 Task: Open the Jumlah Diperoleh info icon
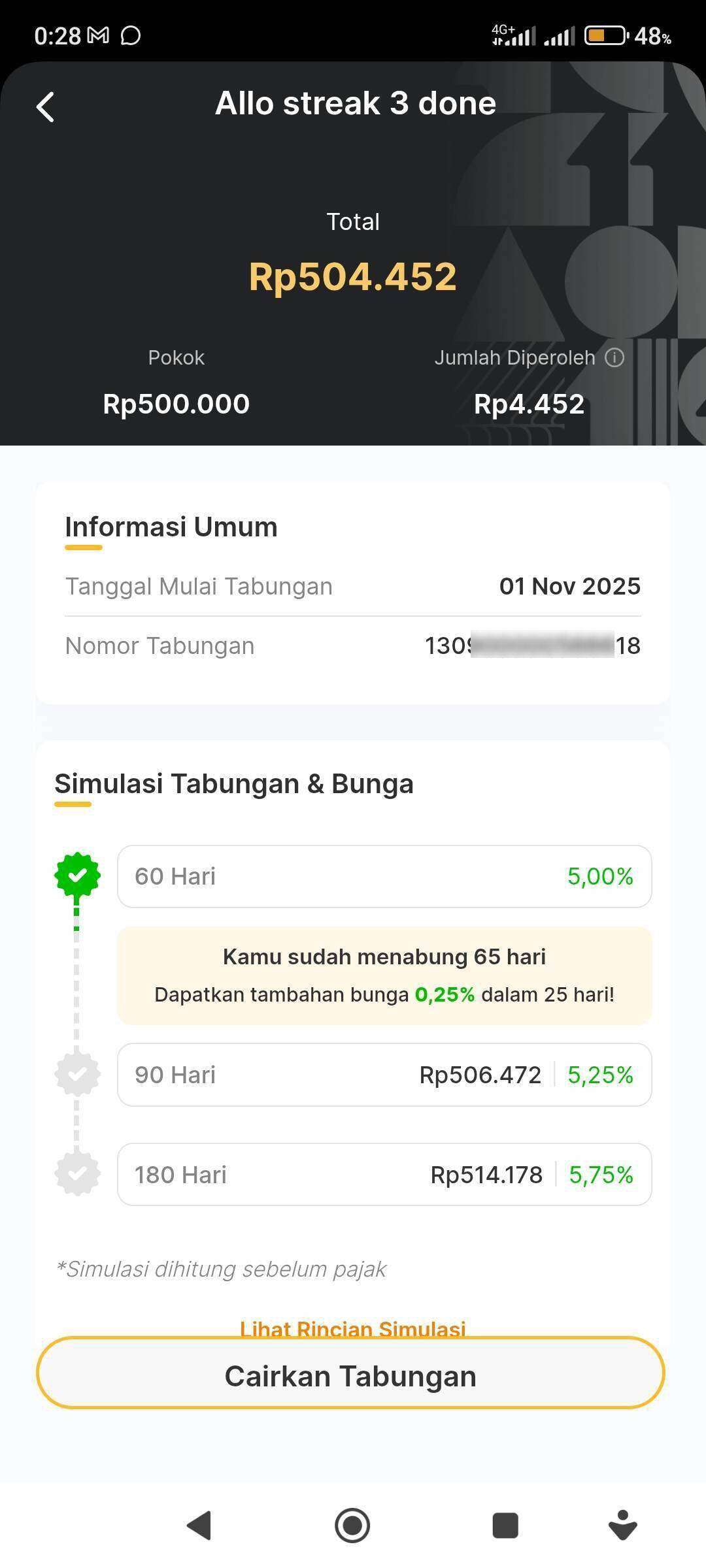[x=614, y=357]
